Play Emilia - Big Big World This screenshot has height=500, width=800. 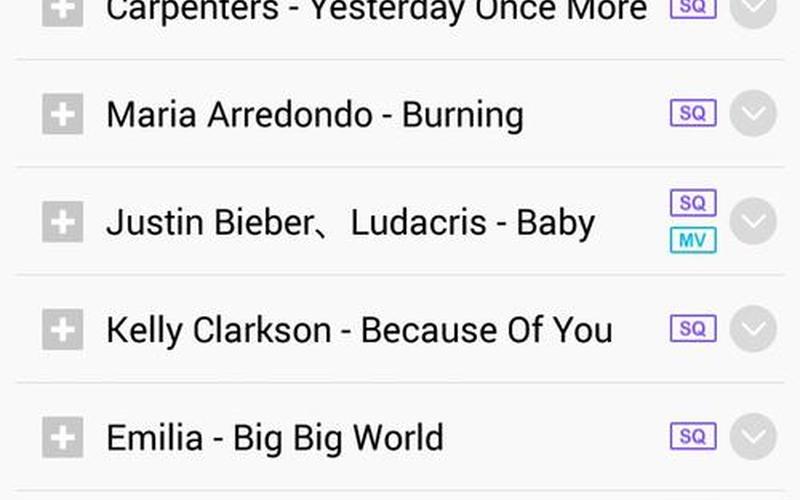click(x=274, y=438)
